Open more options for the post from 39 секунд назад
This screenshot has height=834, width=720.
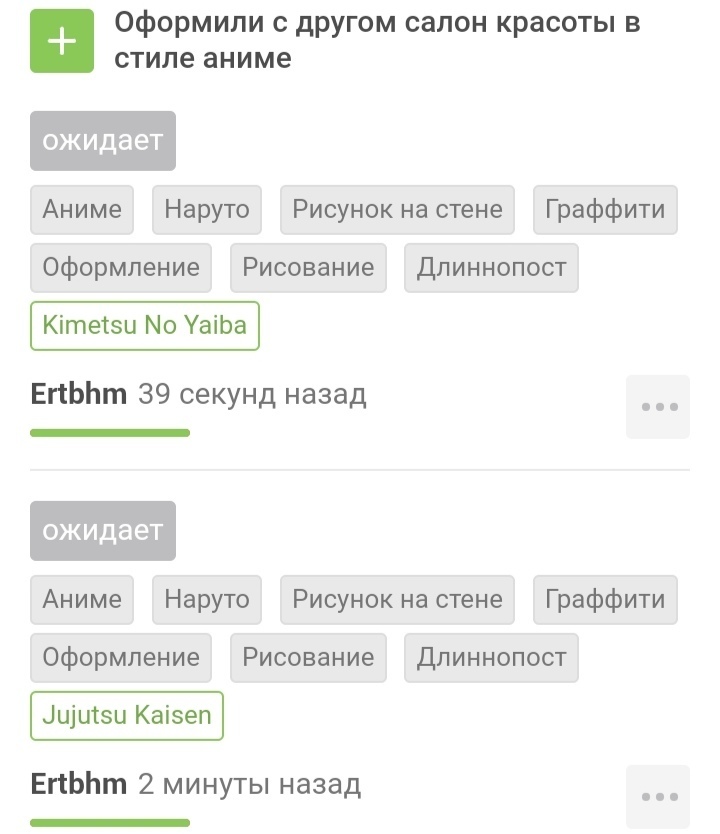point(658,407)
